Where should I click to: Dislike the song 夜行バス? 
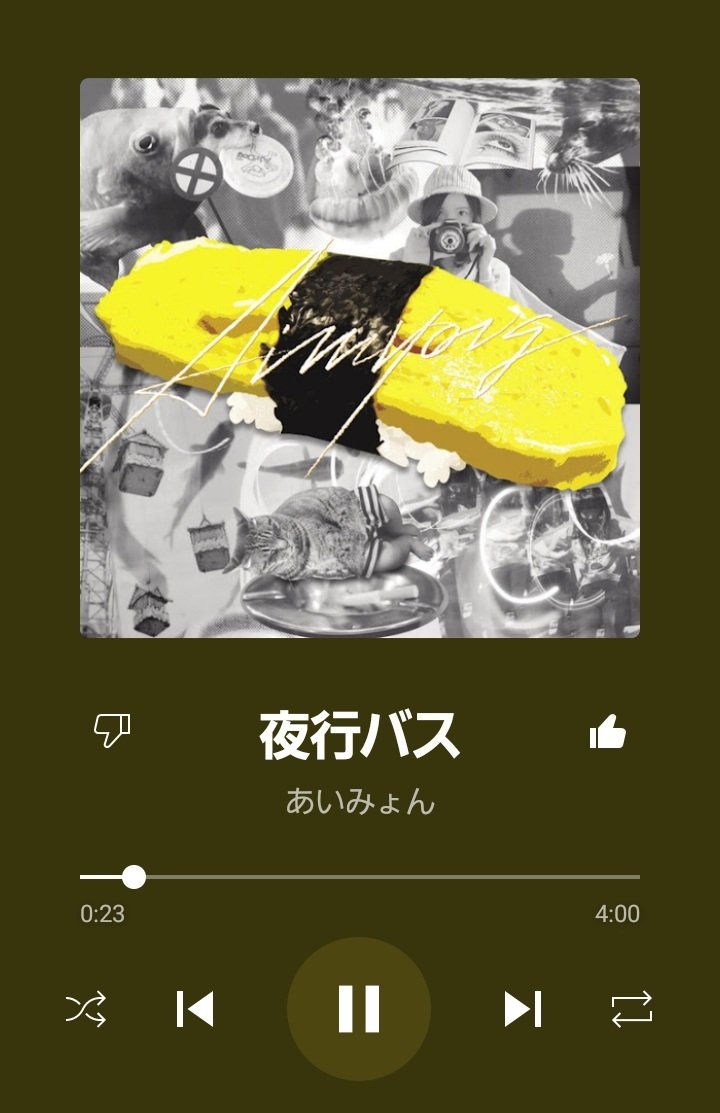112,732
